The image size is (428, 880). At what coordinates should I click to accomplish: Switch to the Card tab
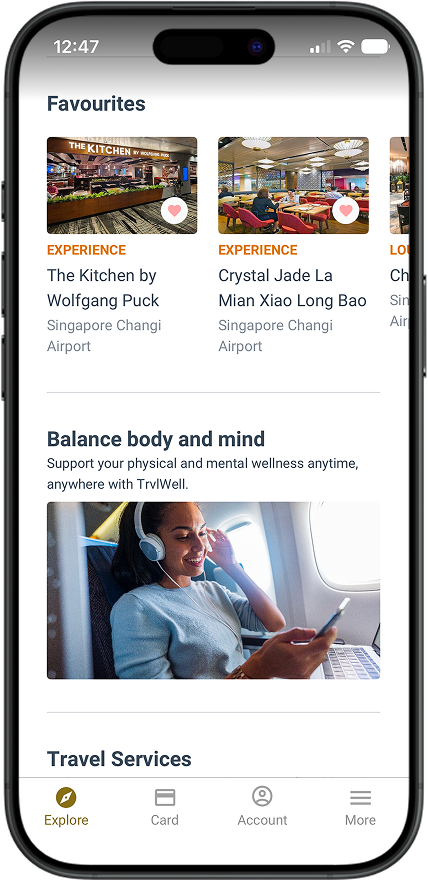pos(164,807)
